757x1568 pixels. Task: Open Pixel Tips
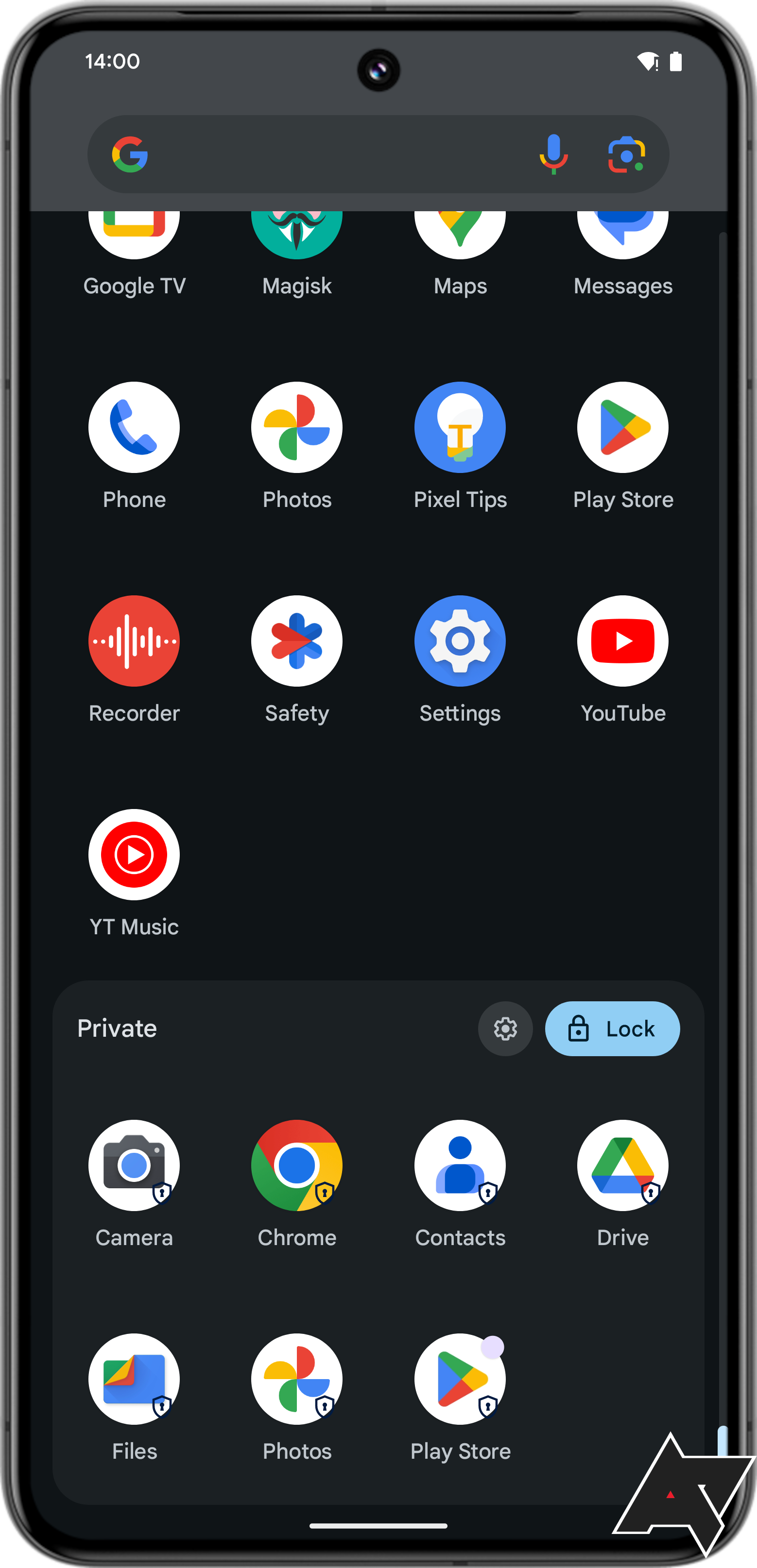tap(460, 427)
